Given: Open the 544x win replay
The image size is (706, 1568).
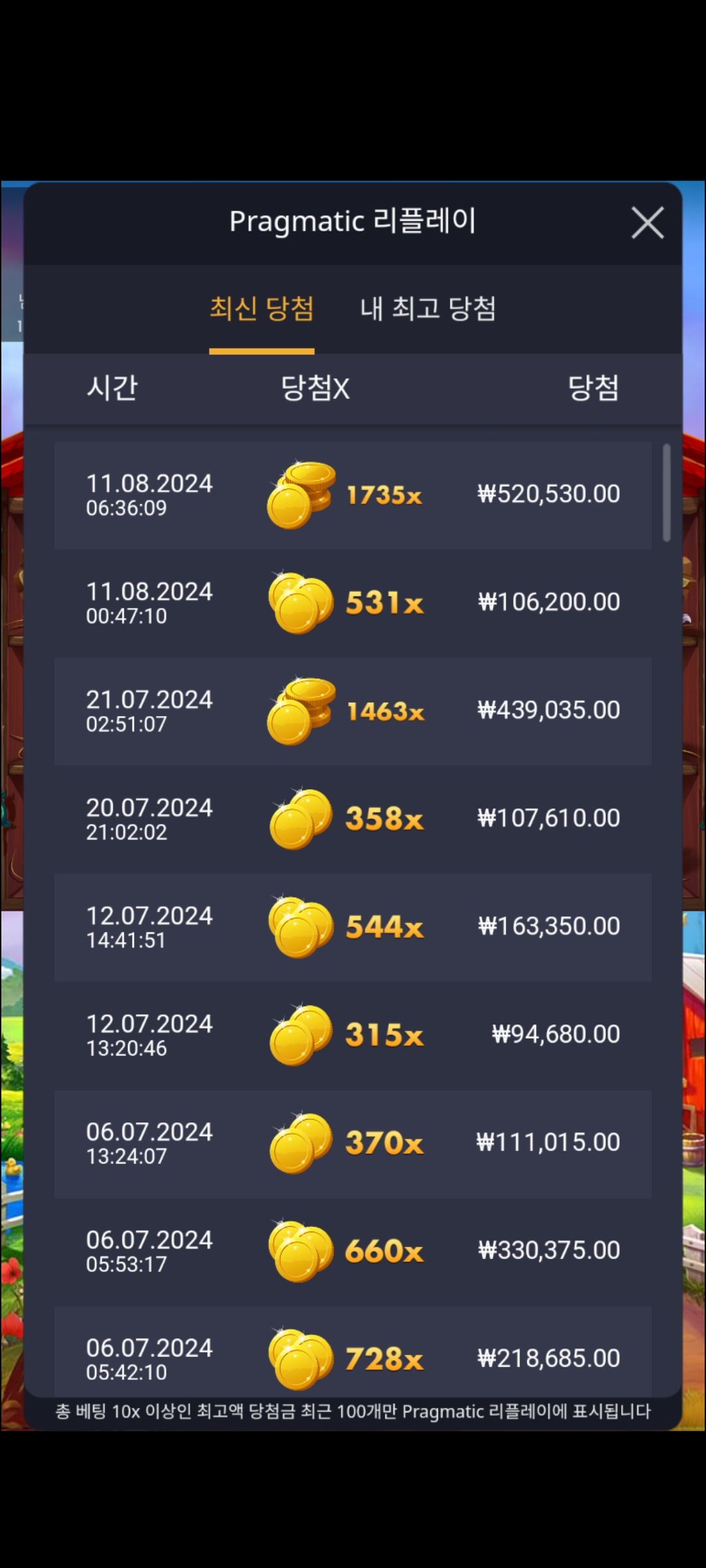Looking at the screenshot, I should pos(353,927).
